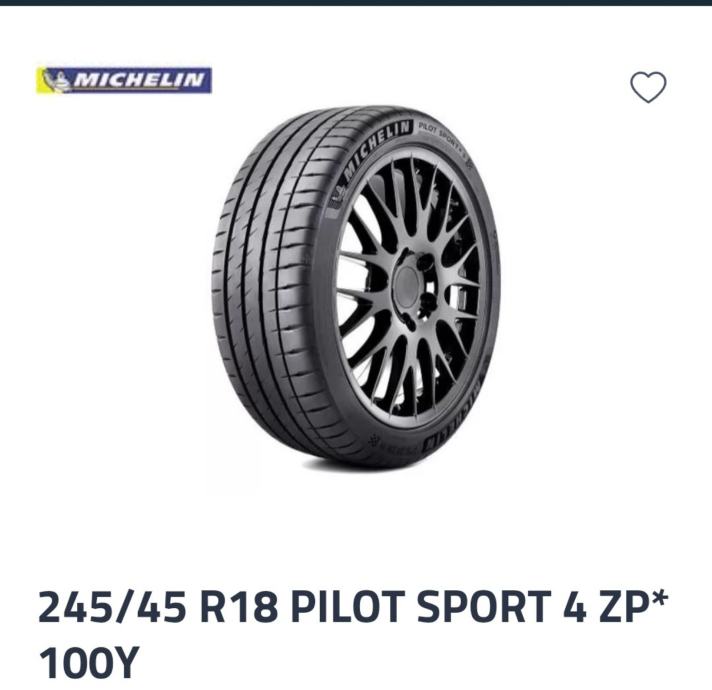Viewport: 712px width, 690px height.
Task: Open the Pilot Sport 4 tire image
Action: tap(356, 286)
